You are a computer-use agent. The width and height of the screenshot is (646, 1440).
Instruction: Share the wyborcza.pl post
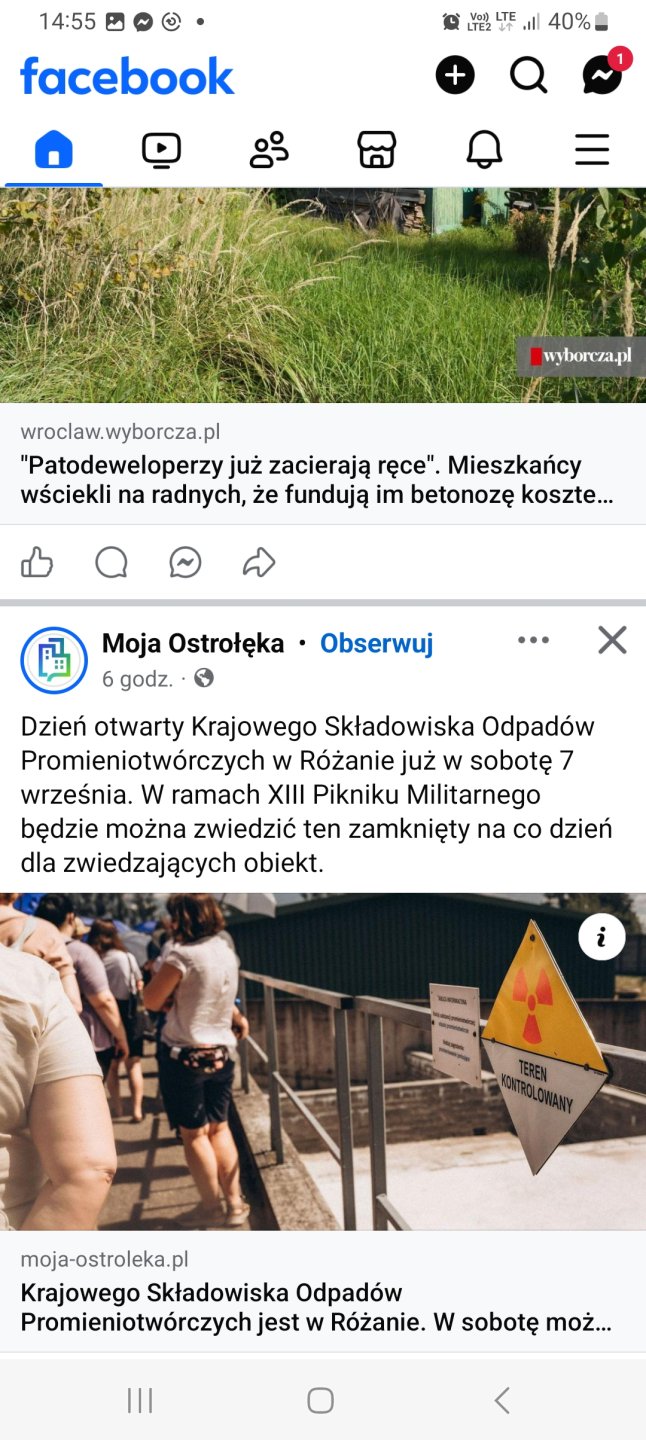click(x=259, y=563)
